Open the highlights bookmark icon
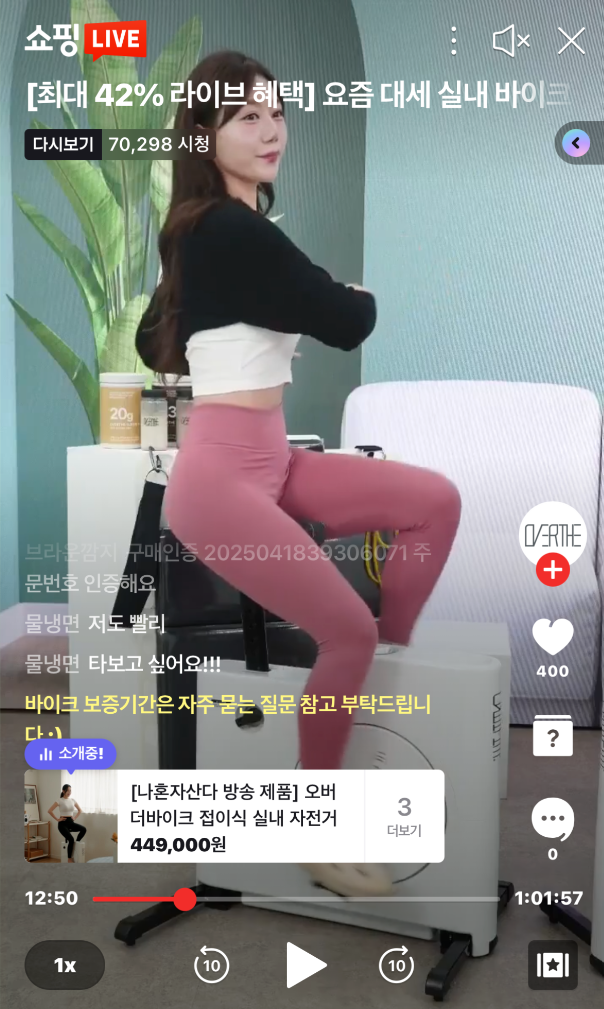This screenshot has height=1009, width=604. point(552,965)
